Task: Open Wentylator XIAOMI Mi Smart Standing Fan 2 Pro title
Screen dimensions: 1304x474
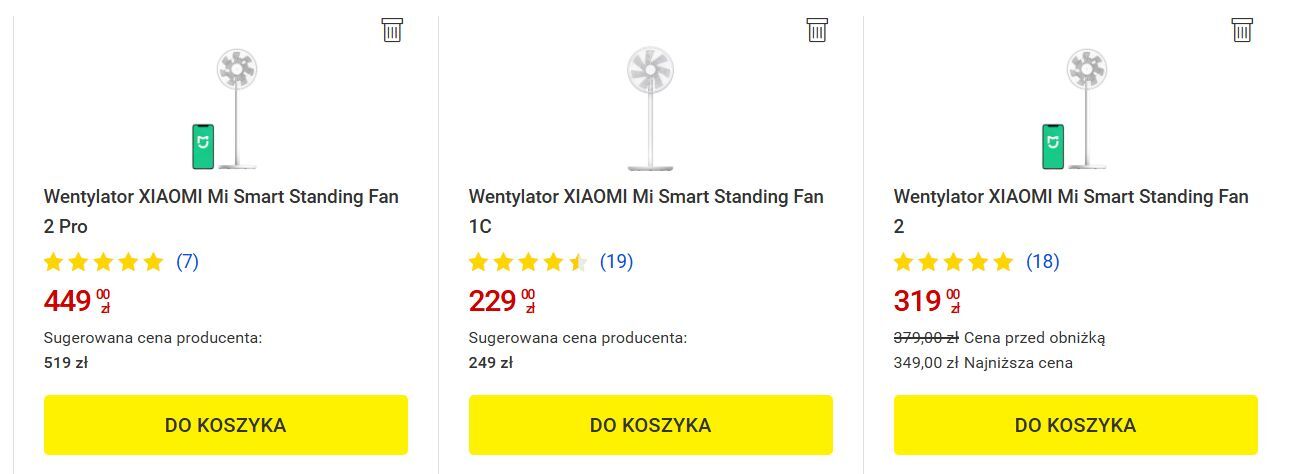Action: pyautogui.click(x=221, y=211)
